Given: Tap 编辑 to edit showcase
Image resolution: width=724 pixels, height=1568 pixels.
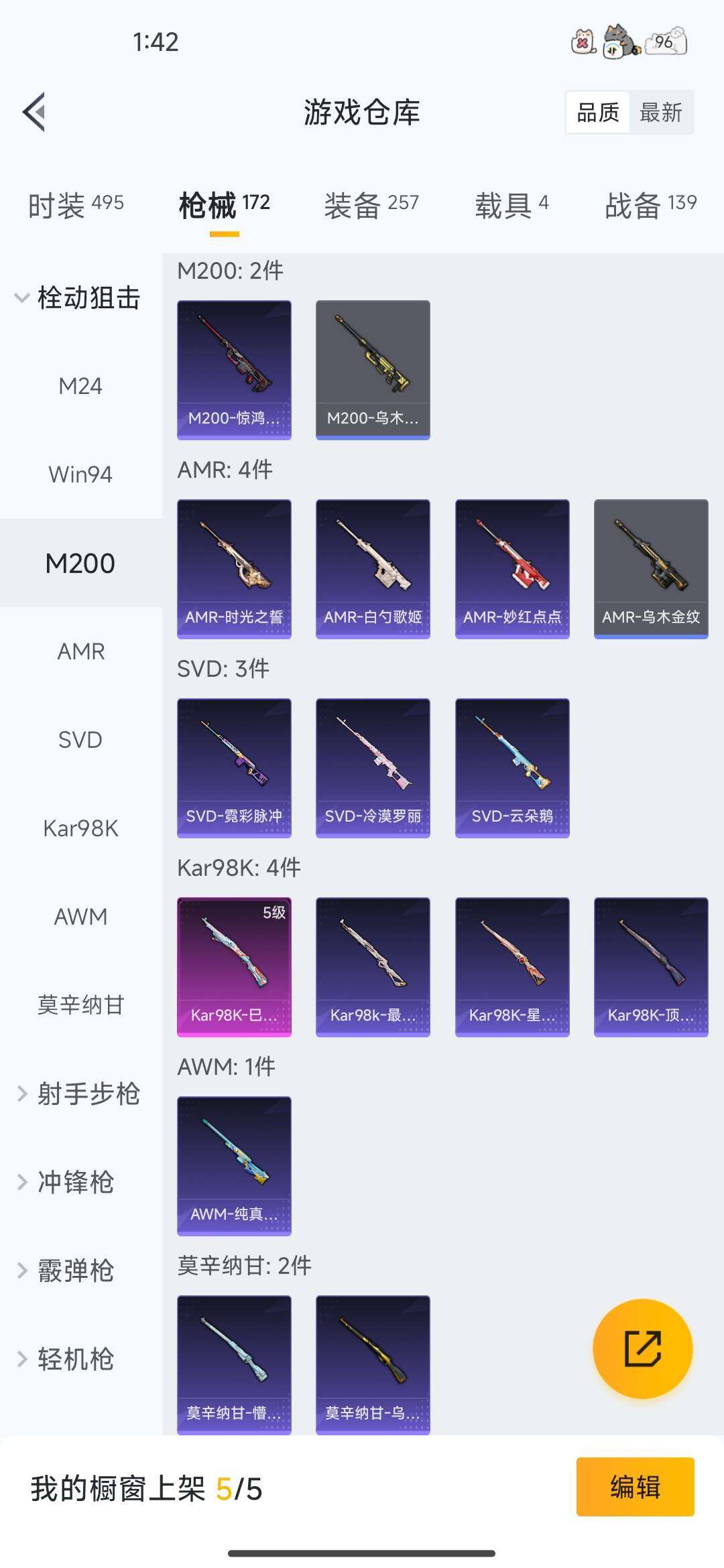Looking at the screenshot, I should click(635, 1486).
